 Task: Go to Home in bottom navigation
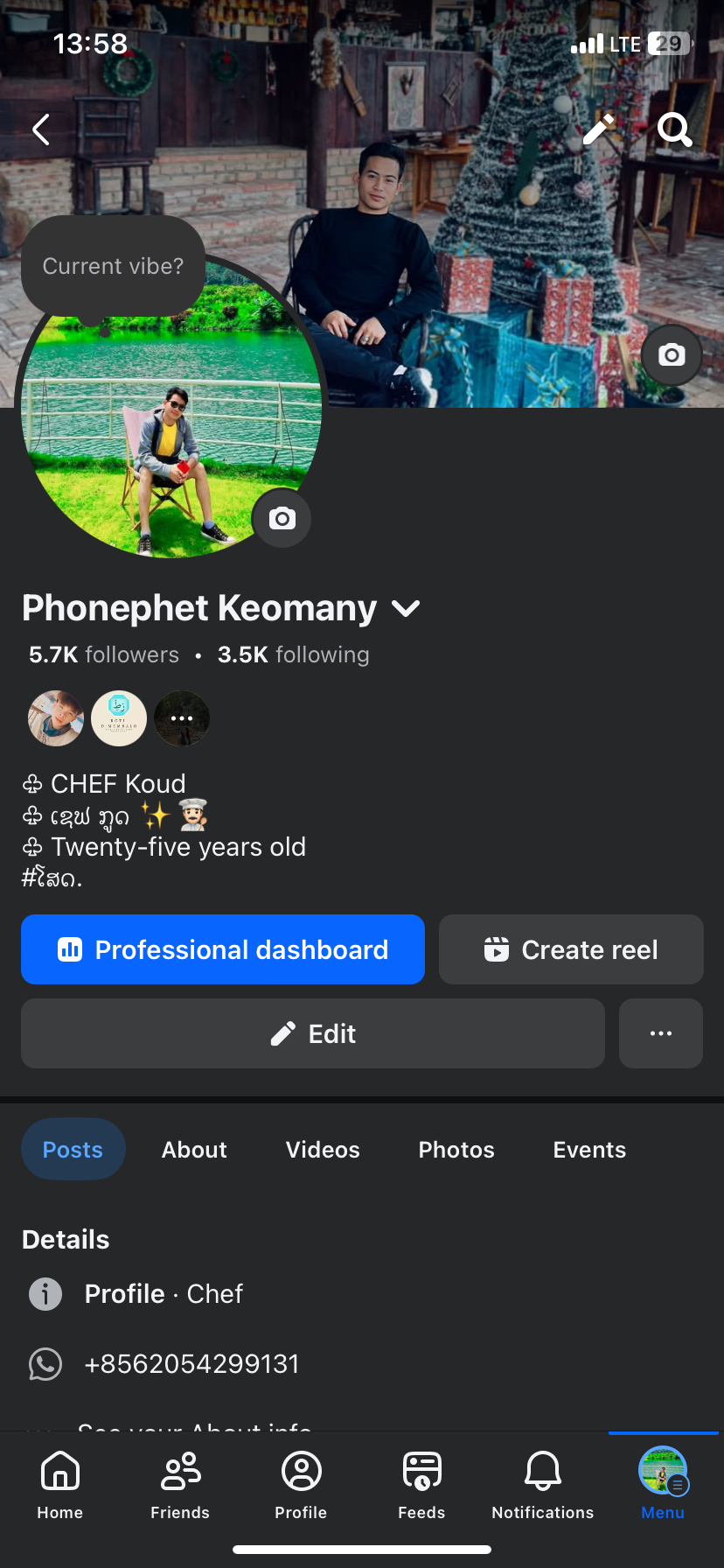tap(60, 1482)
